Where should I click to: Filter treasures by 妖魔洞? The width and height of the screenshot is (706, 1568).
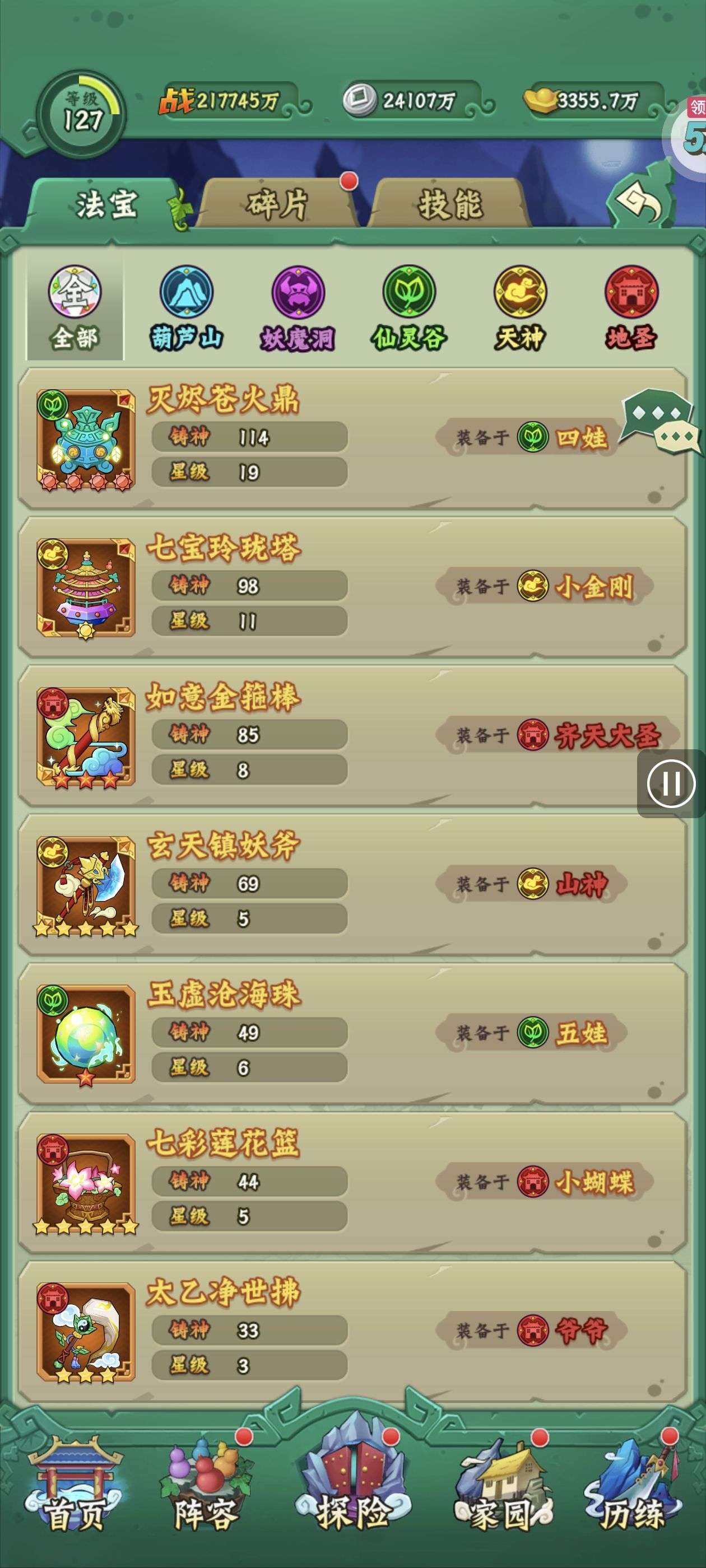(298, 309)
